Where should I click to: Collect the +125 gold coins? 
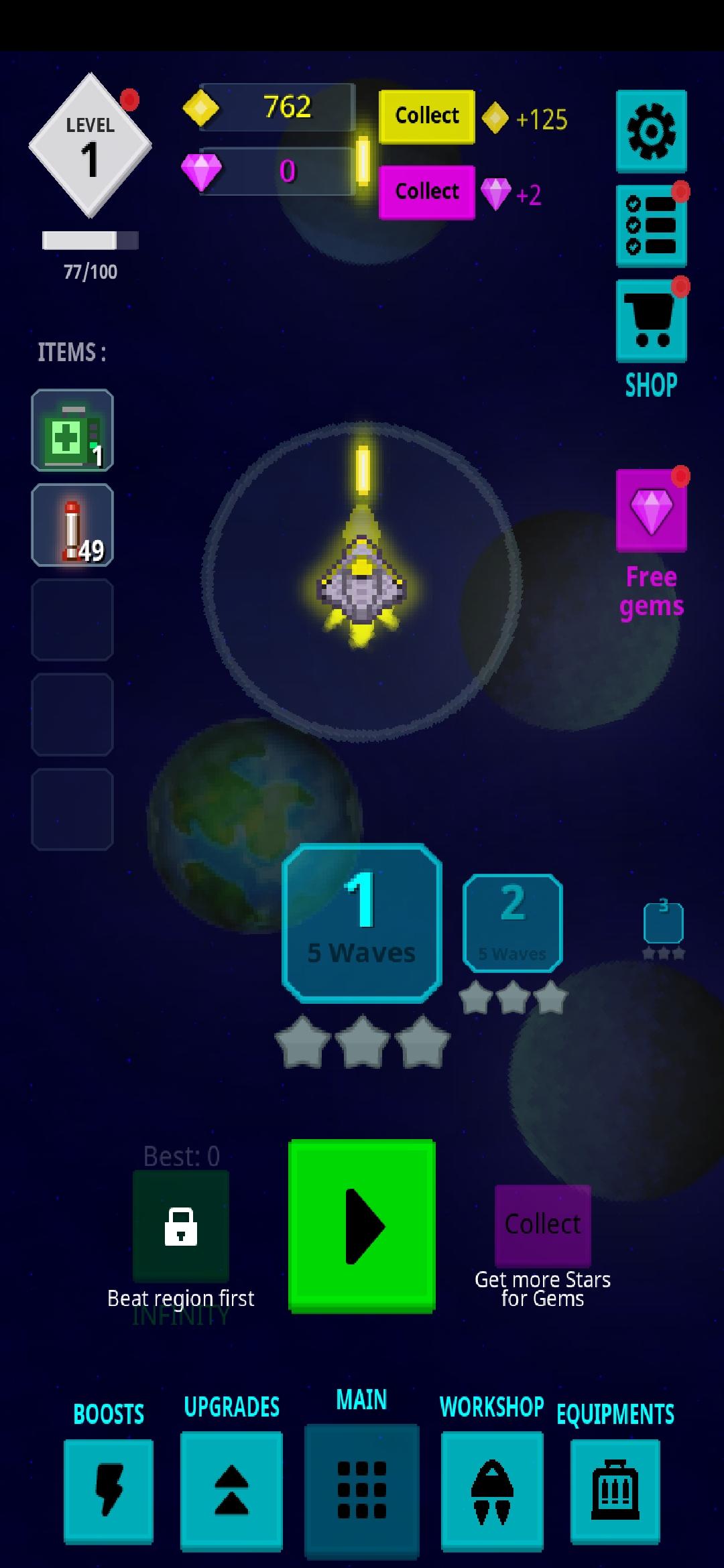426,117
